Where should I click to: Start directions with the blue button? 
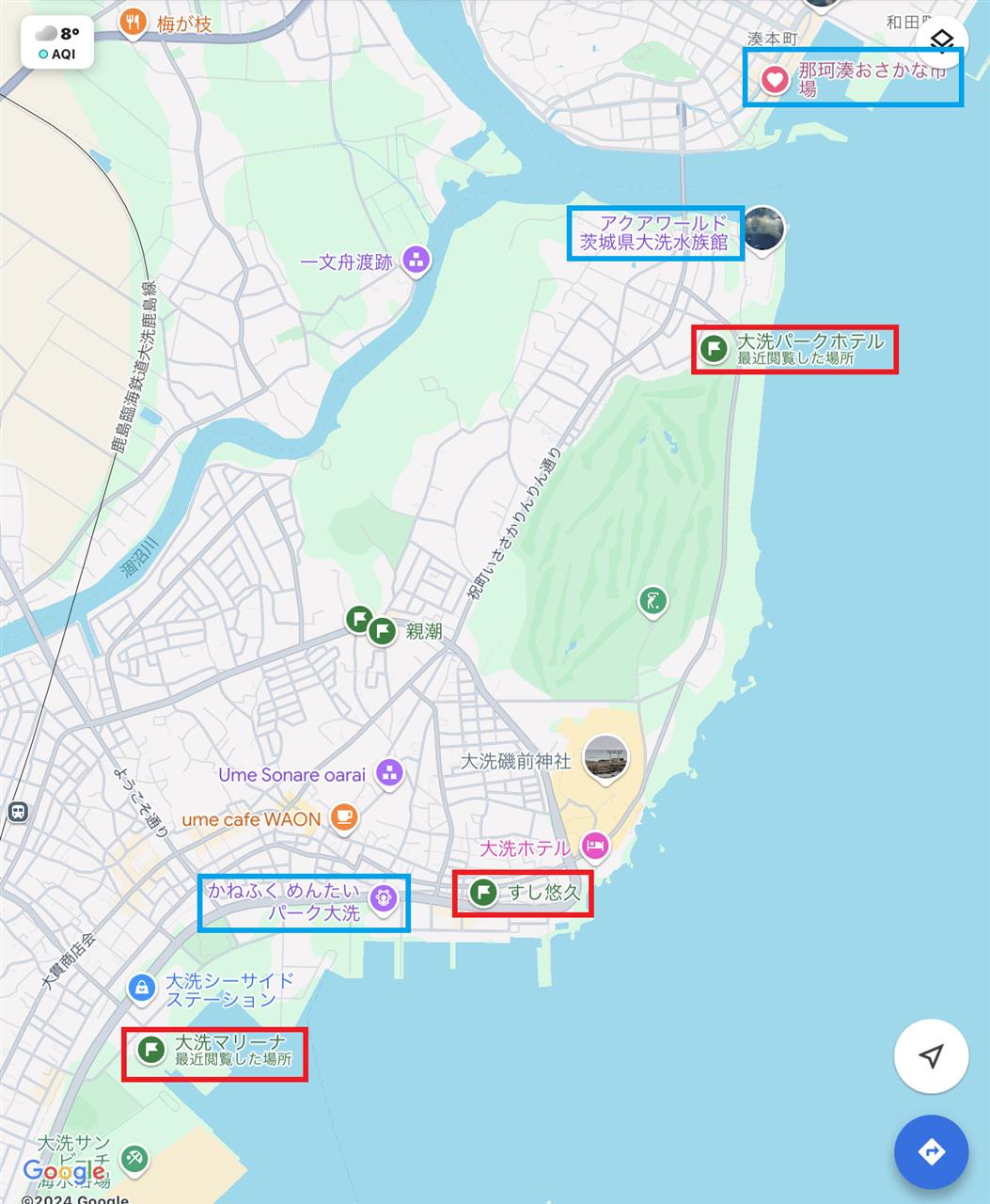[x=931, y=1151]
